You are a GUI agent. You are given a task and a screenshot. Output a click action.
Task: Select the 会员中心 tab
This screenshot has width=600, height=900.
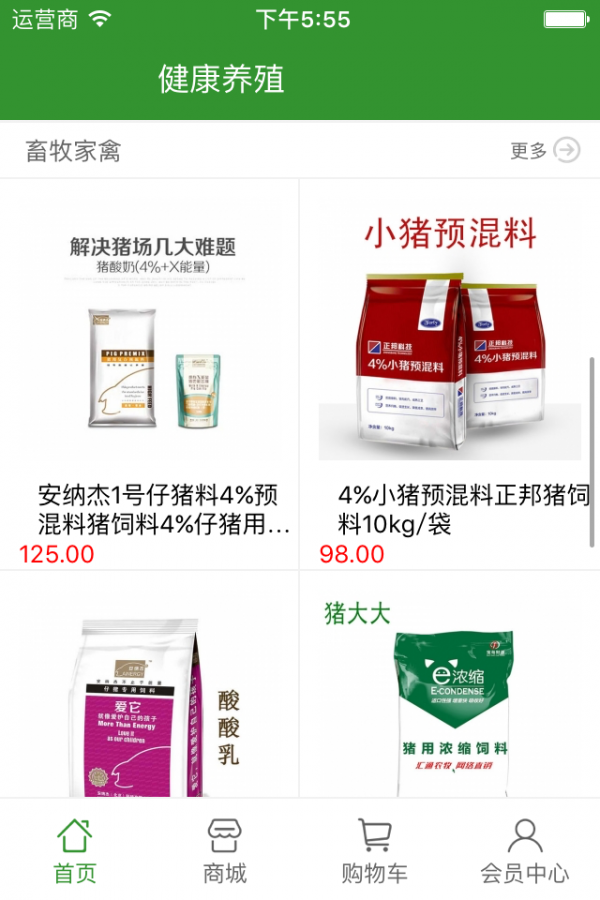tap(524, 850)
